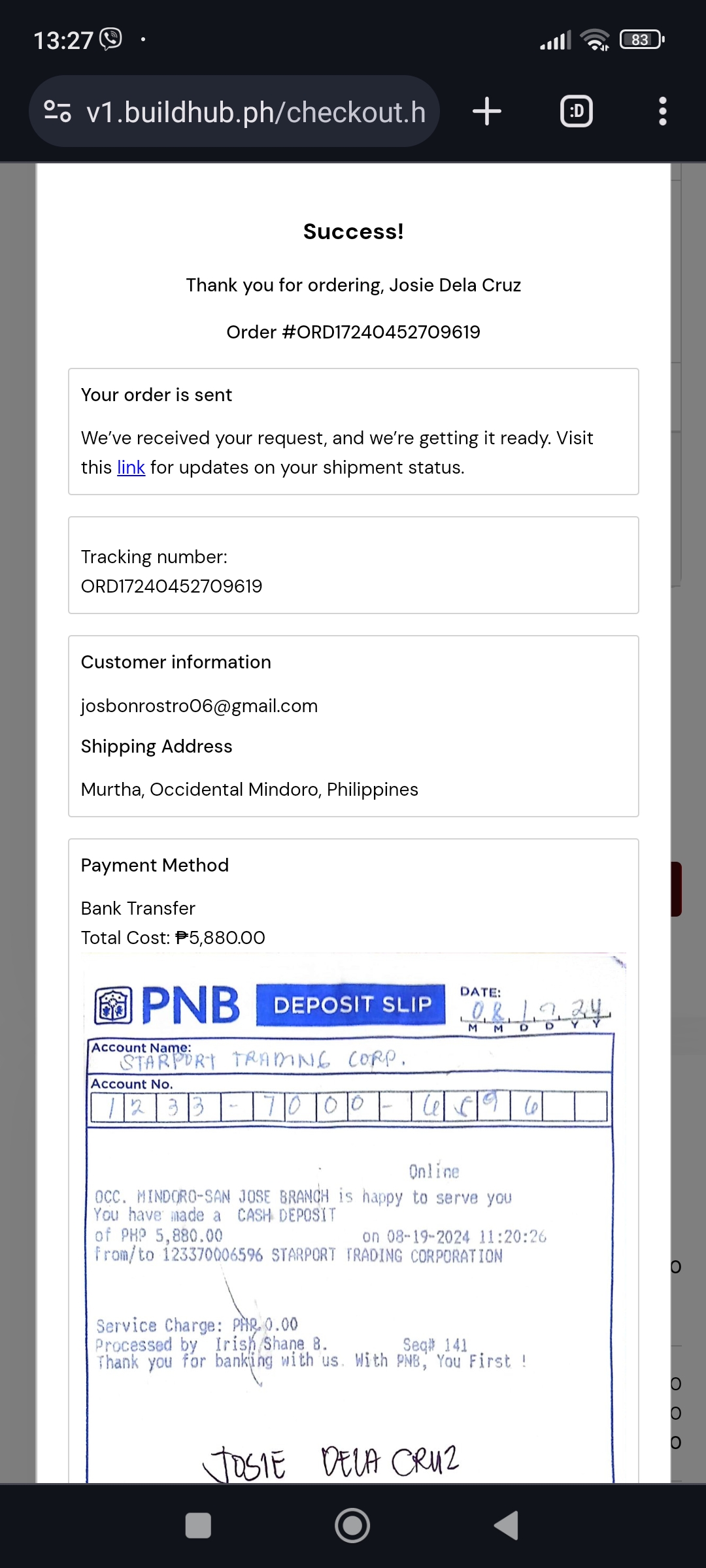Go back with the system back button
This screenshot has height=1568, width=706.
[506, 1526]
